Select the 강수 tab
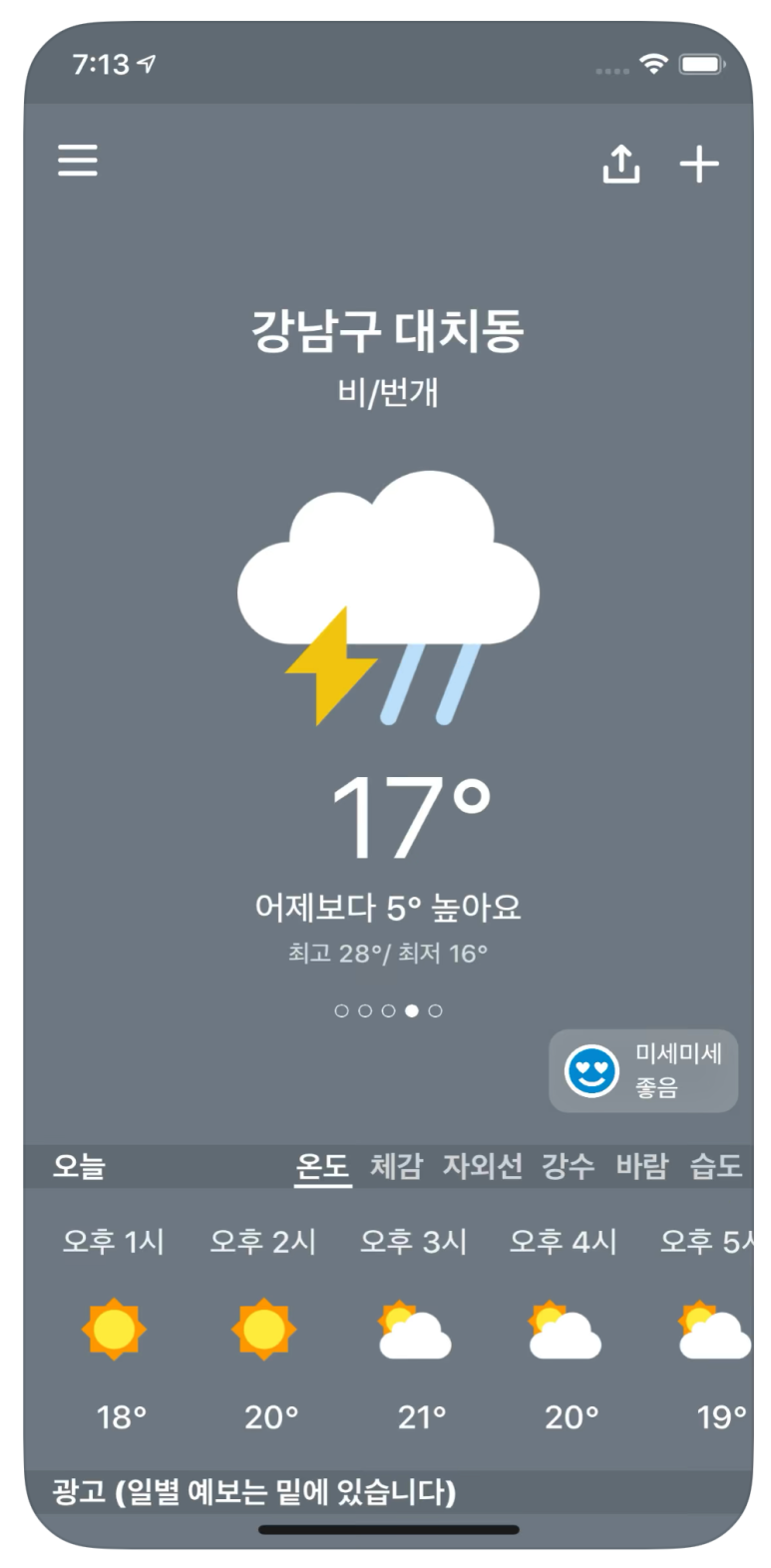Screen dimensions: 771x1568 tap(568, 1165)
